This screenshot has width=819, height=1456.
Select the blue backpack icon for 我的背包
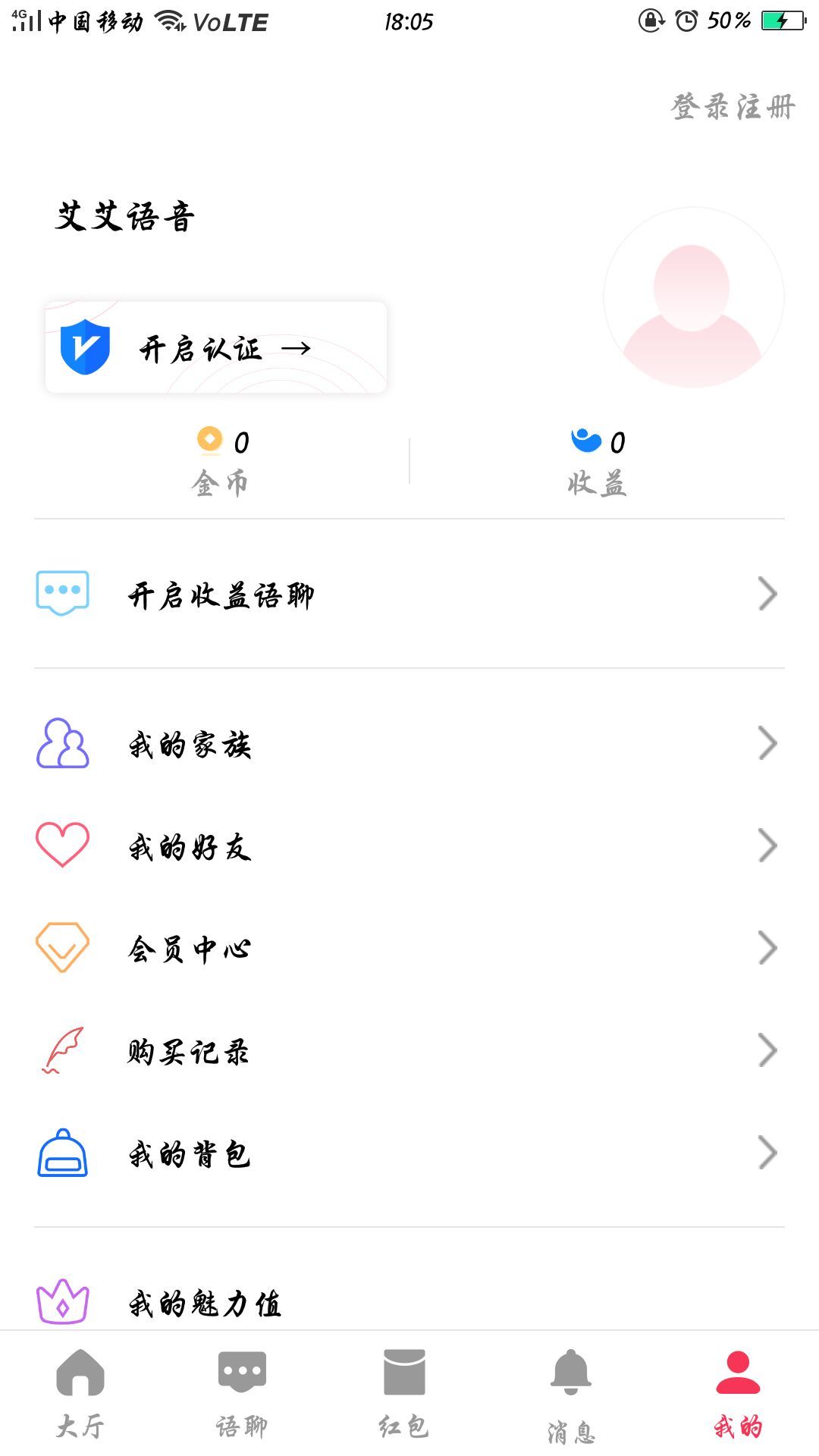click(62, 1153)
